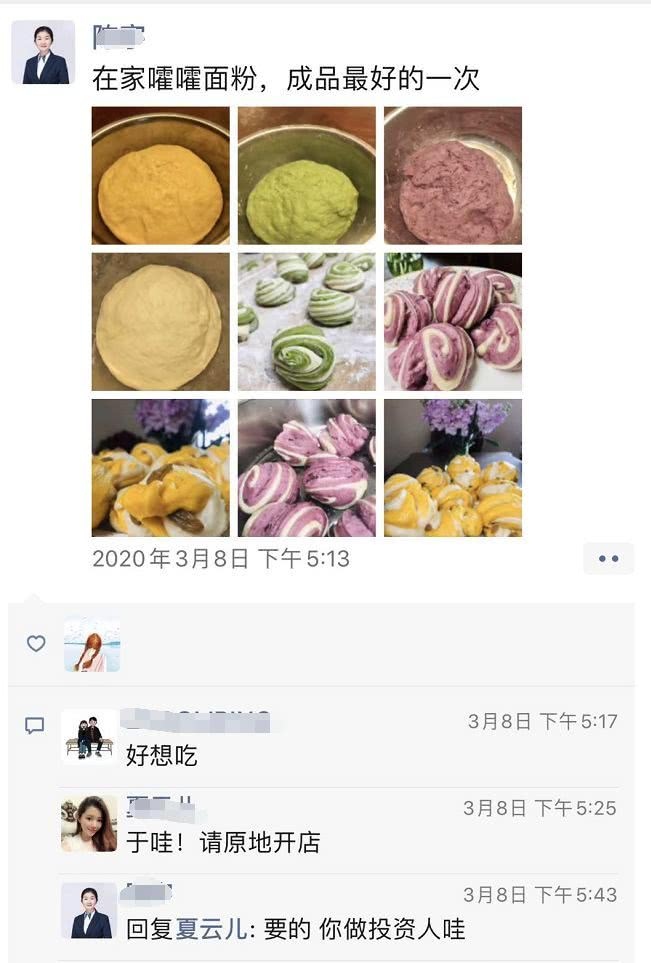
Task: Reply to the 好想吃 comment
Action: coord(162,756)
